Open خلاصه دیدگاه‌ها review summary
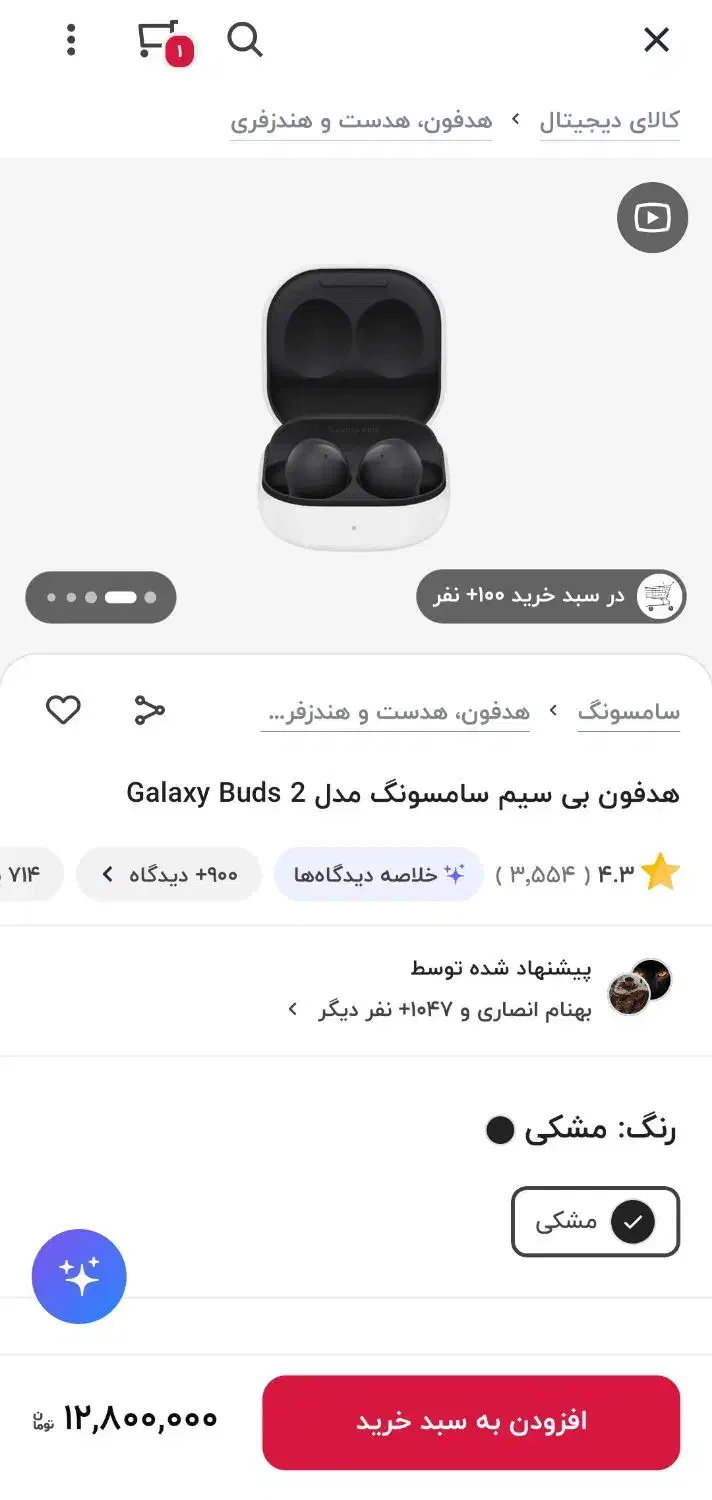 pos(378,874)
